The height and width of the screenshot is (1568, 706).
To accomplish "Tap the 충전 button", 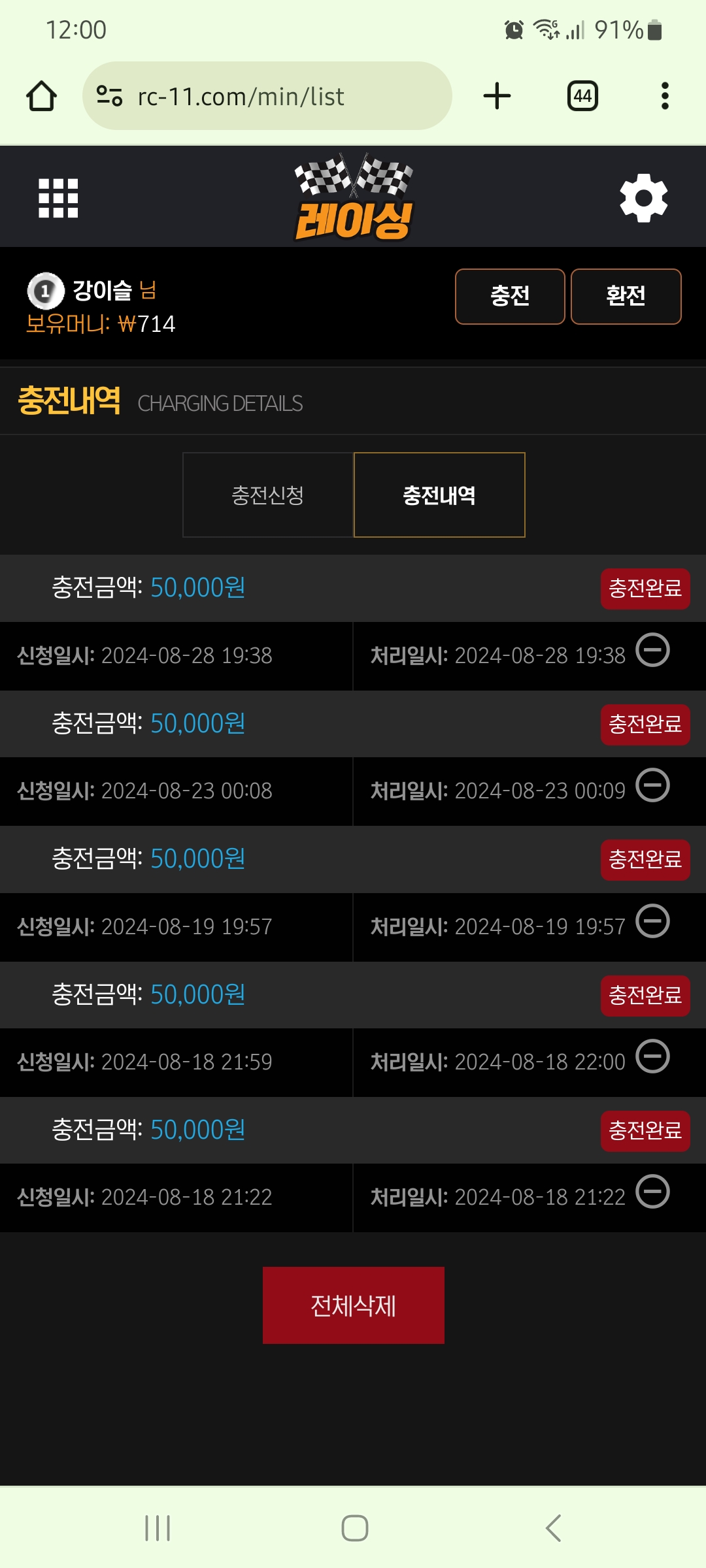I will 510,297.
